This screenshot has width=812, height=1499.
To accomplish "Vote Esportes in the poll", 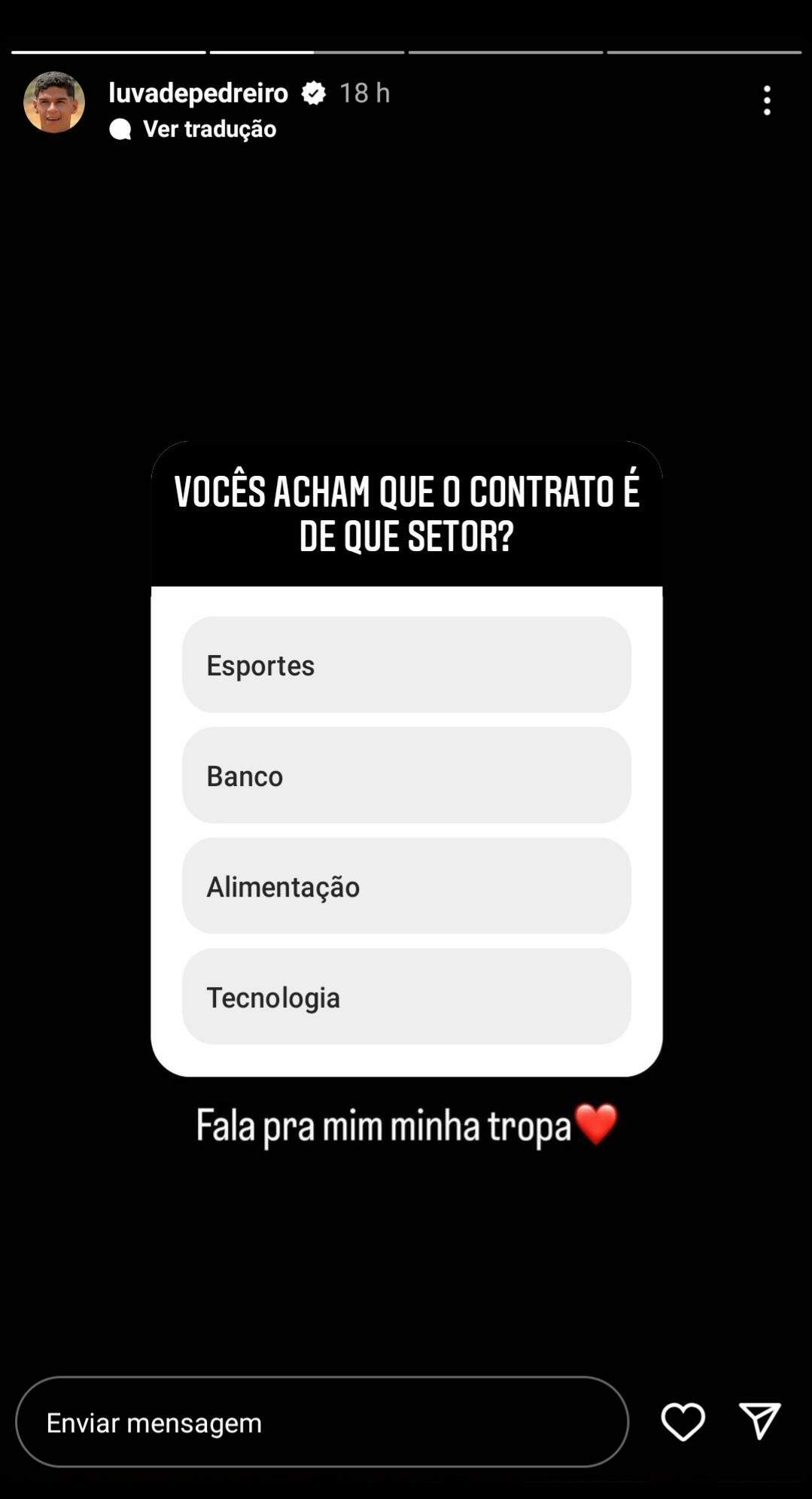I will (406, 665).
